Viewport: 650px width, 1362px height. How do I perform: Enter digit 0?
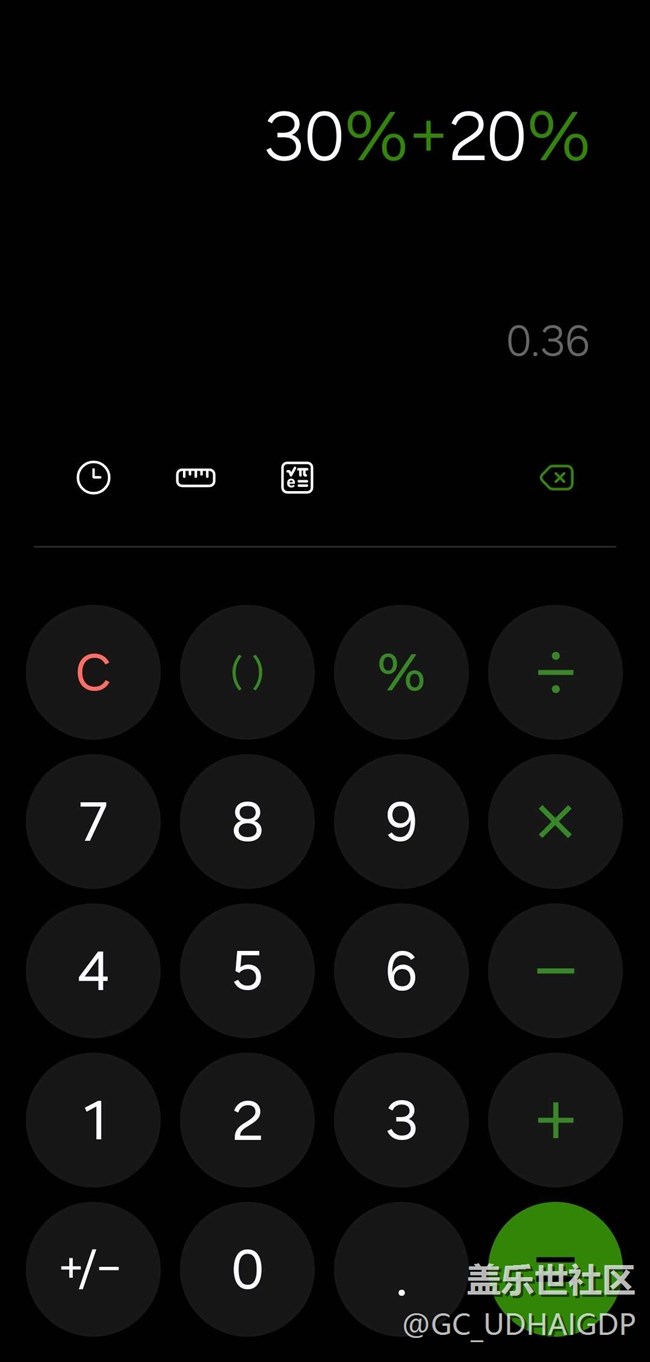[247, 1269]
